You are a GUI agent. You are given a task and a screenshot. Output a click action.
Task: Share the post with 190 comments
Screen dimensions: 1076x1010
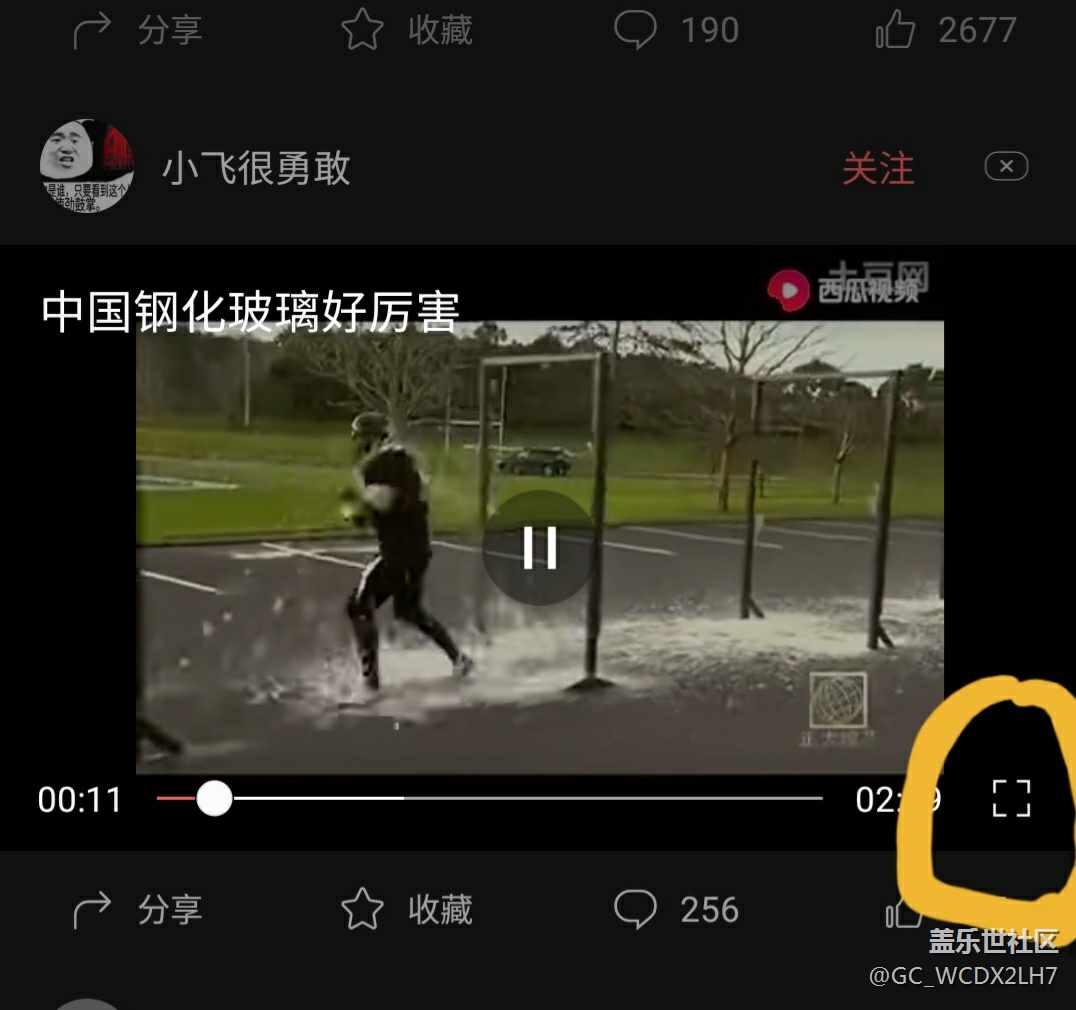point(138,30)
